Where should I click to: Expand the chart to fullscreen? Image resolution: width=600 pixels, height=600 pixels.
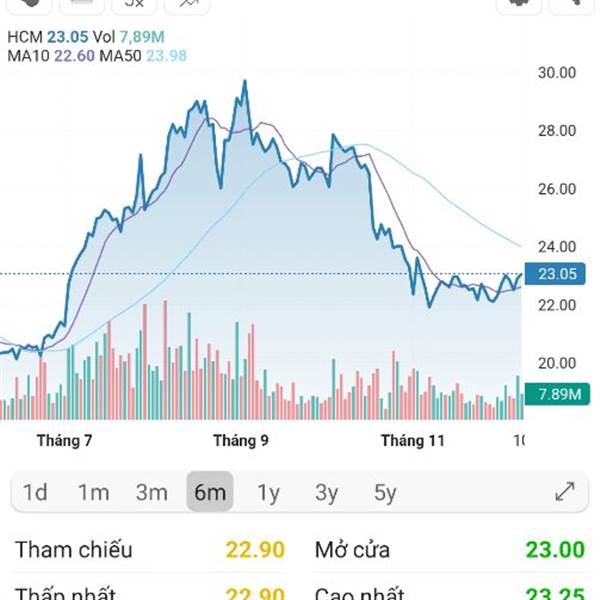point(565,491)
